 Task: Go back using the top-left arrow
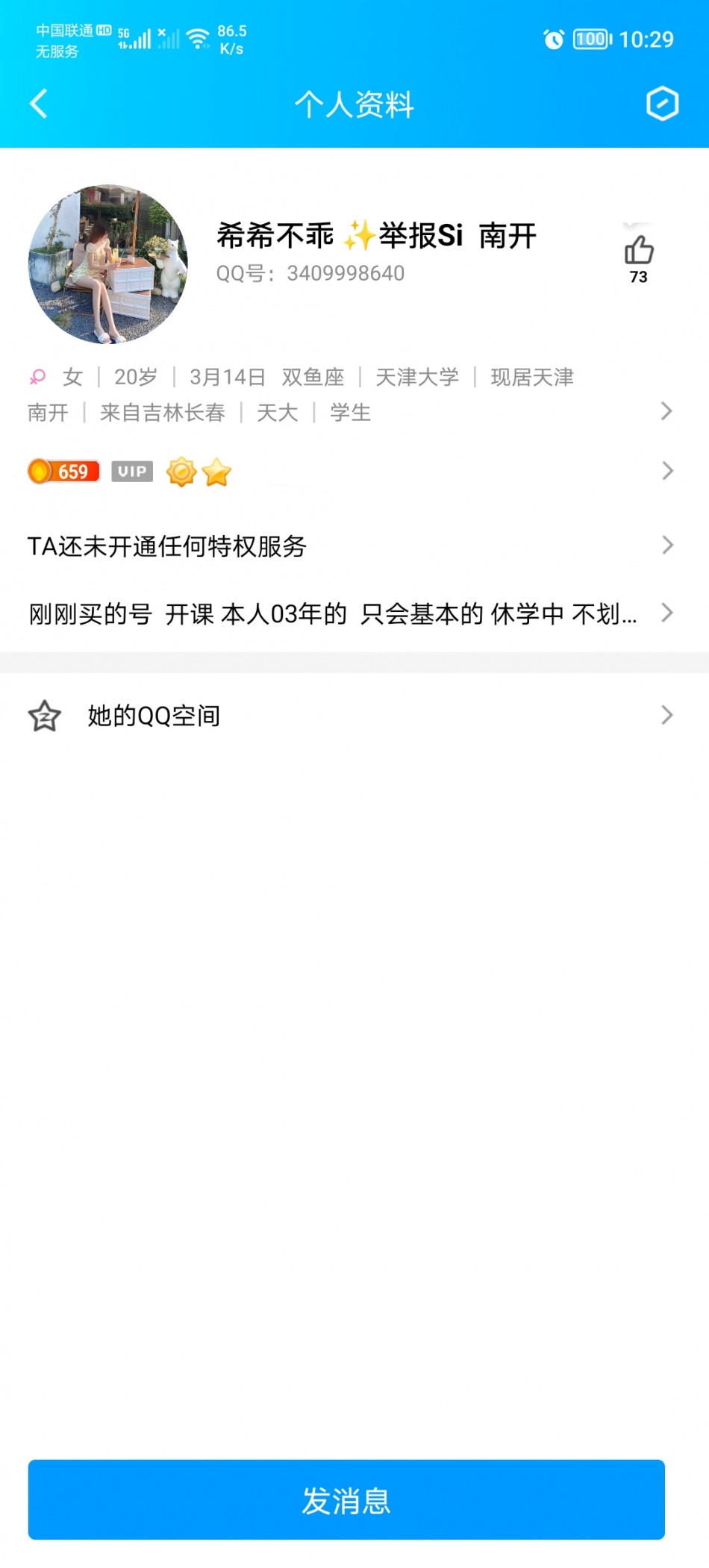click(39, 104)
